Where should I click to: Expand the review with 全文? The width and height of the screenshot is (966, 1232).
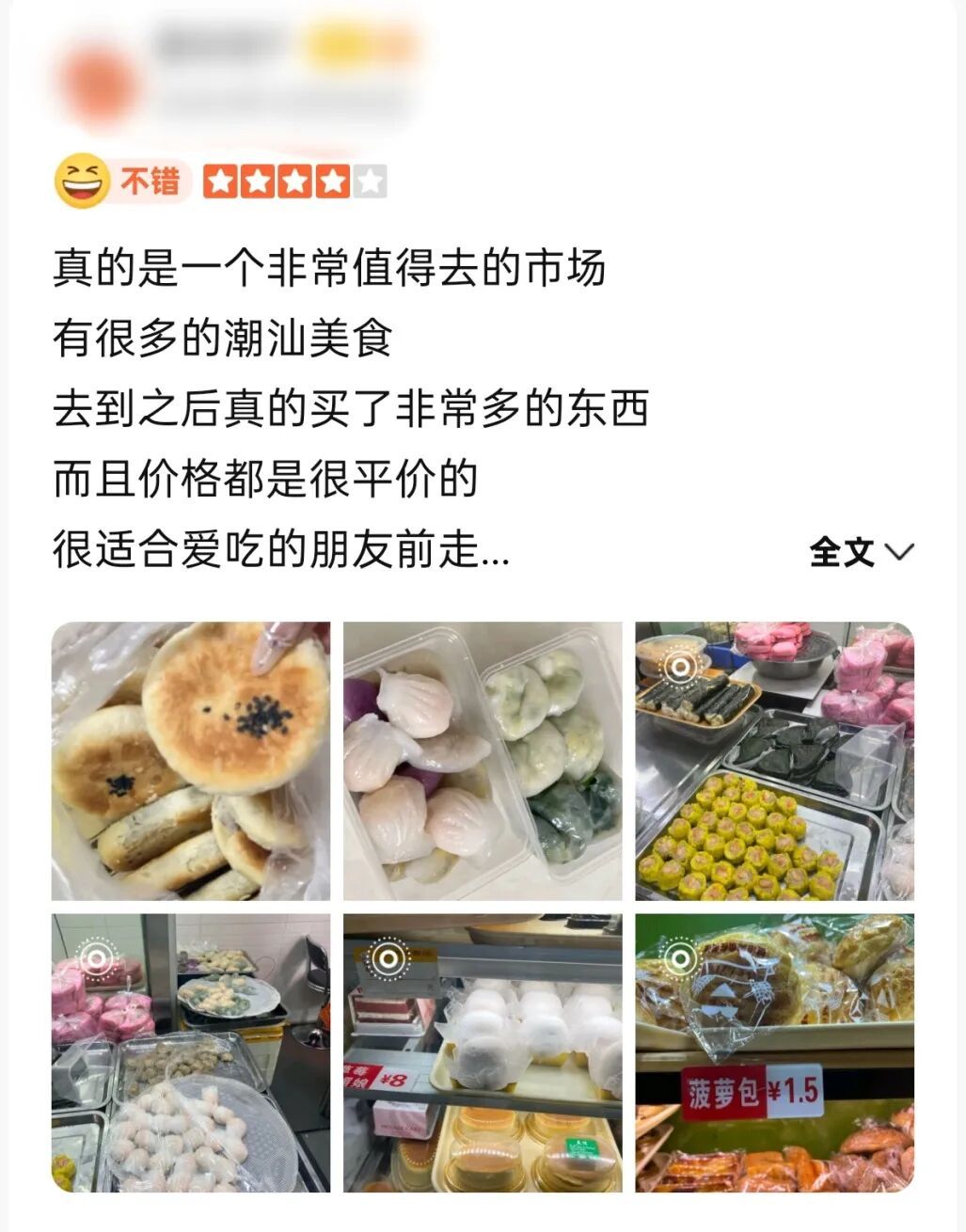click(x=860, y=551)
